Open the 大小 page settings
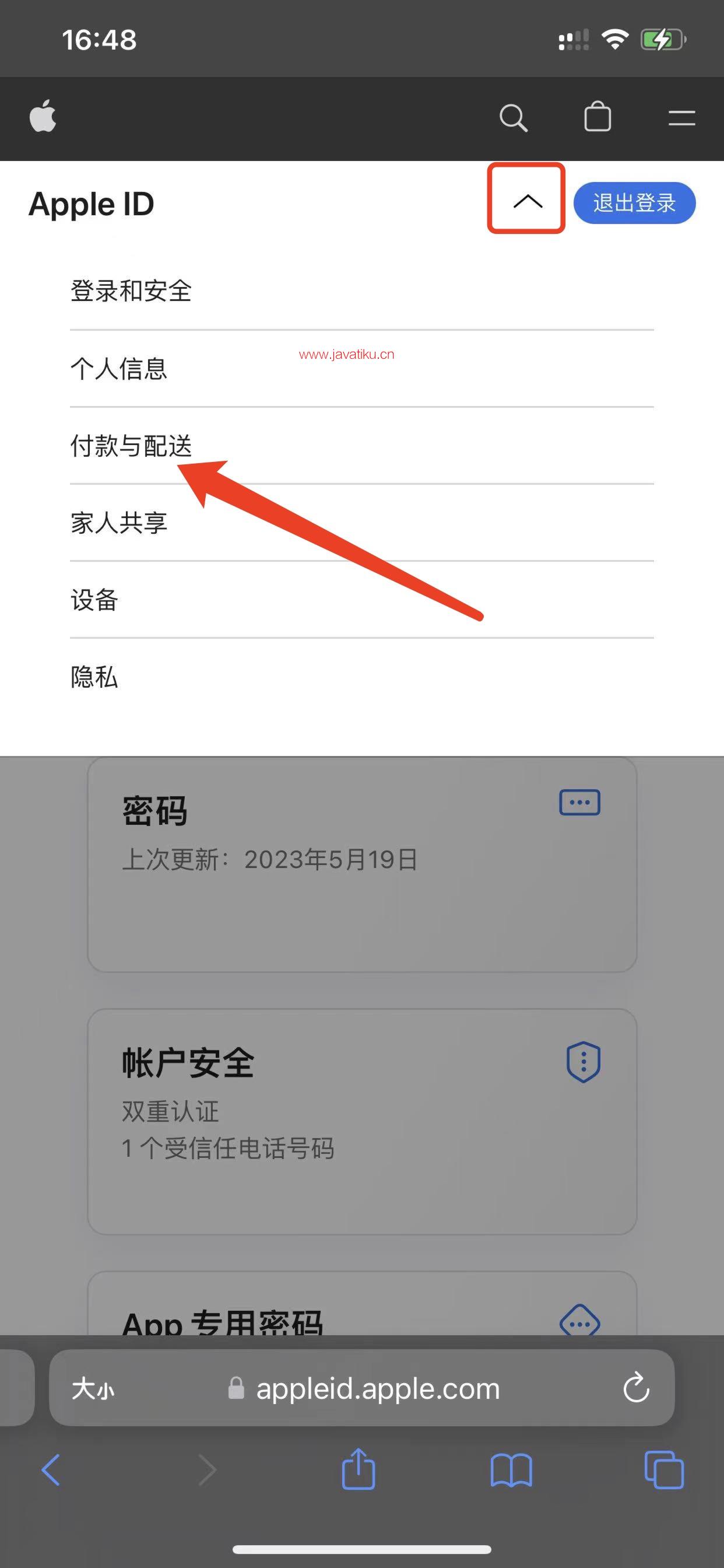This screenshot has width=724, height=1568. pyautogui.click(x=93, y=1389)
